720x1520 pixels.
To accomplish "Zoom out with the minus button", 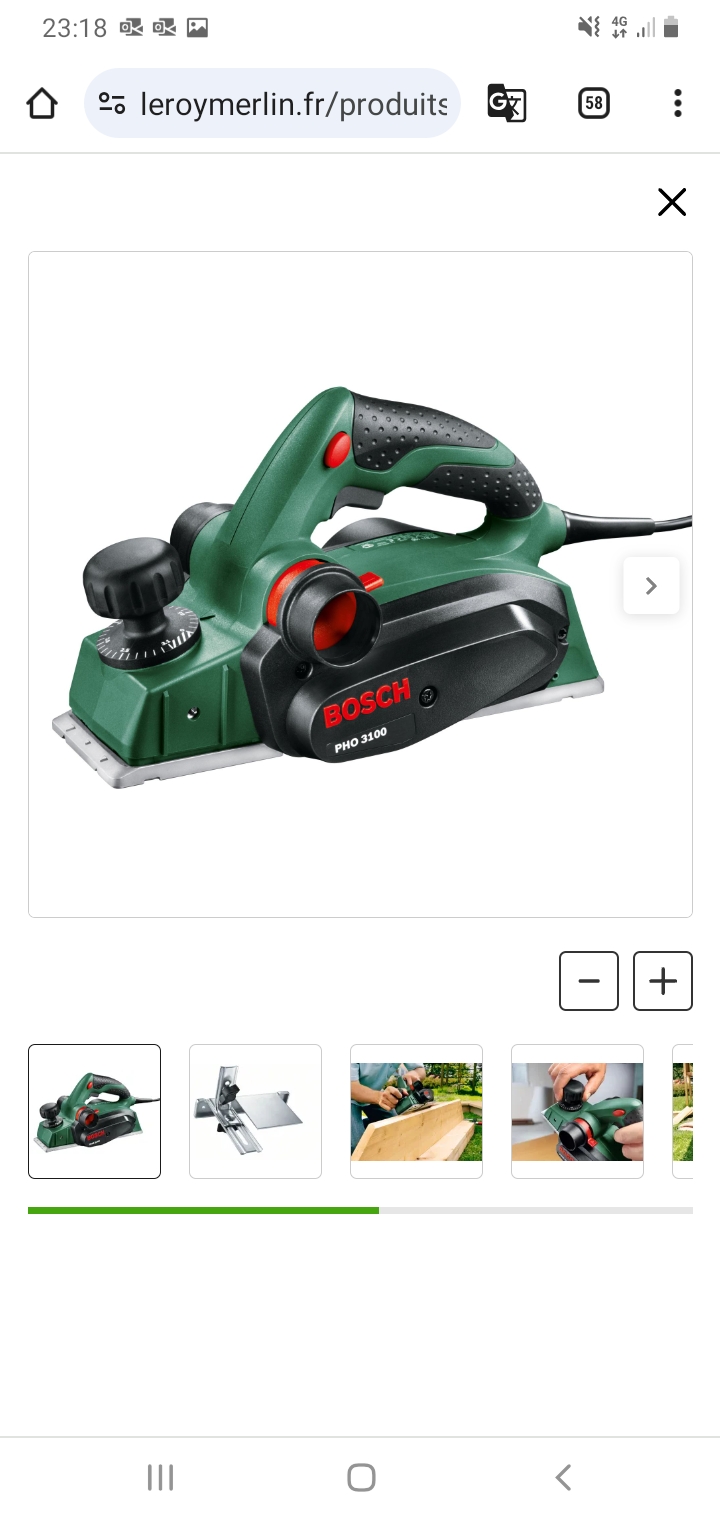I will [589, 981].
